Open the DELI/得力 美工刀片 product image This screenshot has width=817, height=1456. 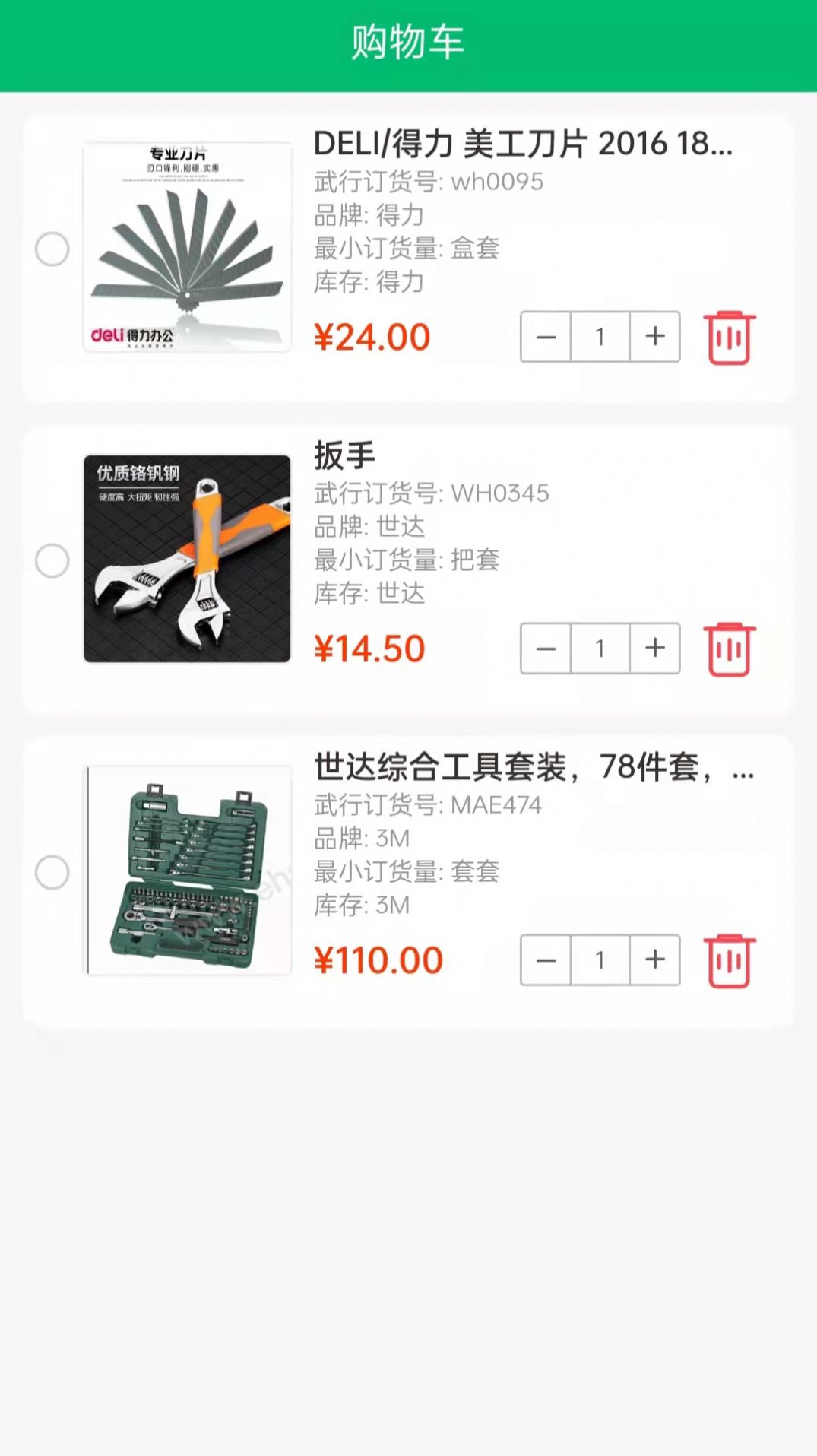[187, 247]
